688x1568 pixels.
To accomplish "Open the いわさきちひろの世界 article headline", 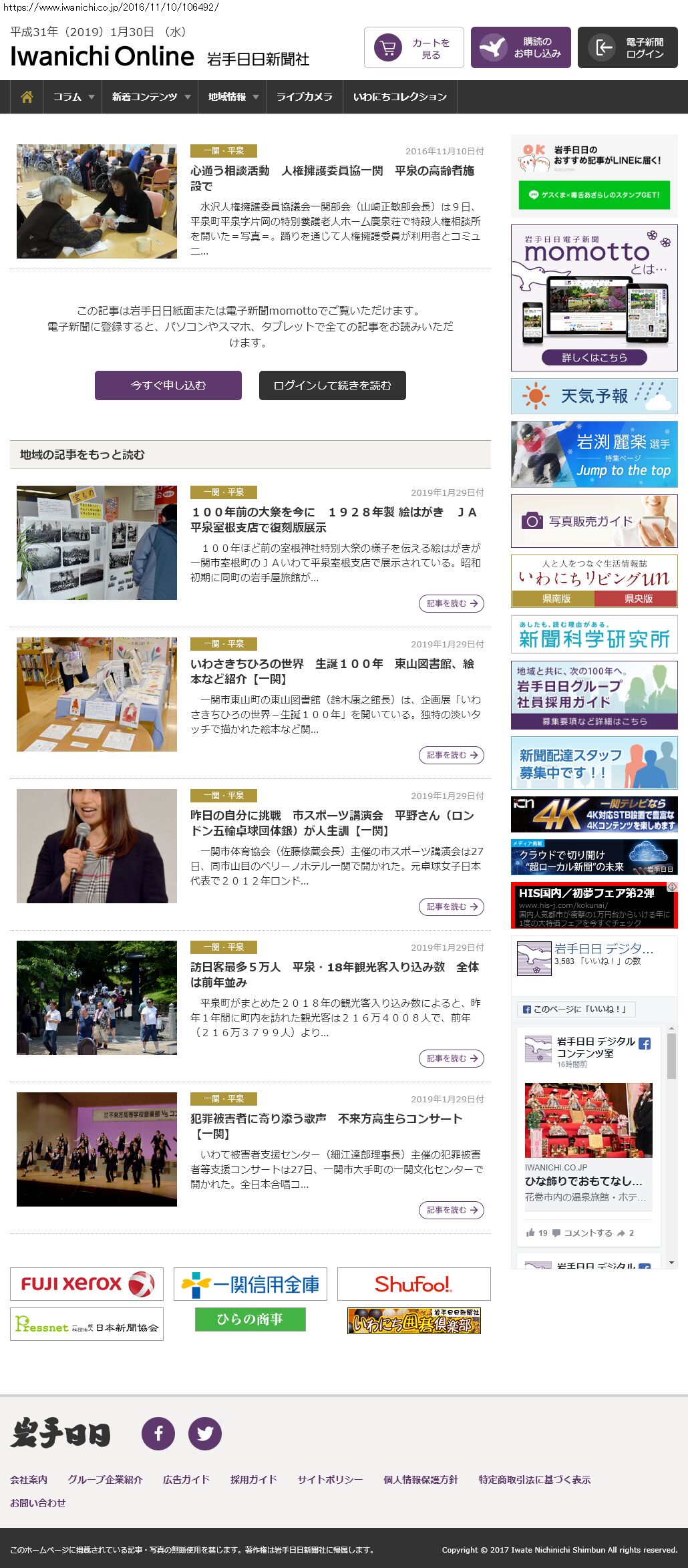I will coord(333,671).
